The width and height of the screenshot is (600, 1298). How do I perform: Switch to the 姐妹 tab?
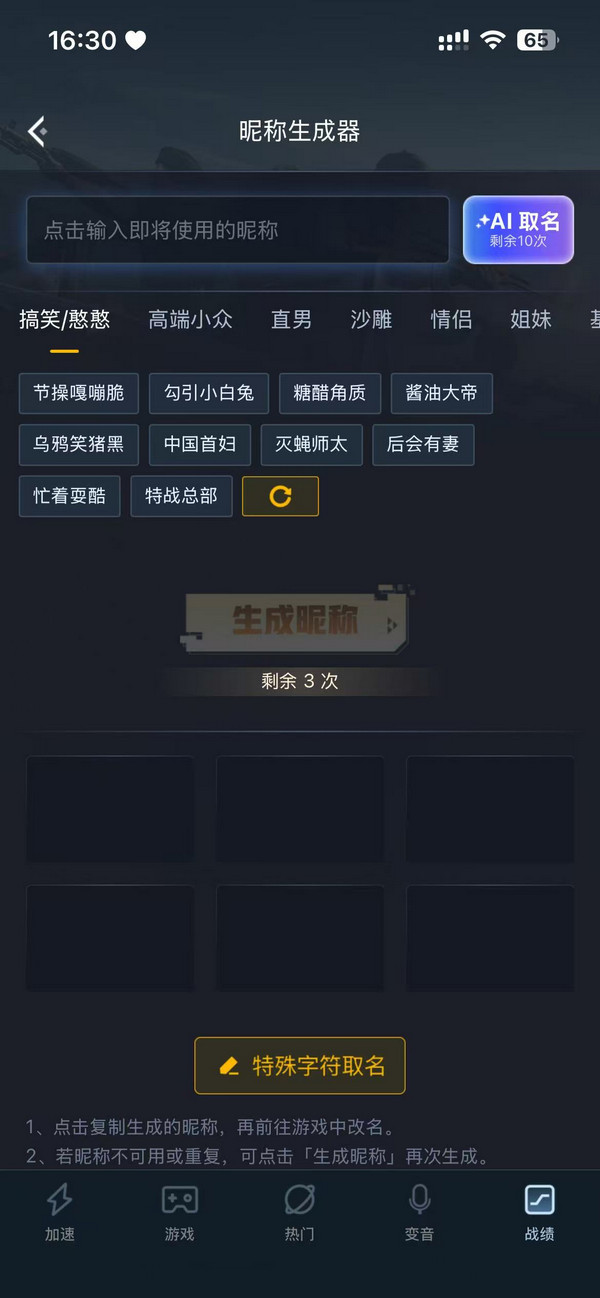[531, 319]
